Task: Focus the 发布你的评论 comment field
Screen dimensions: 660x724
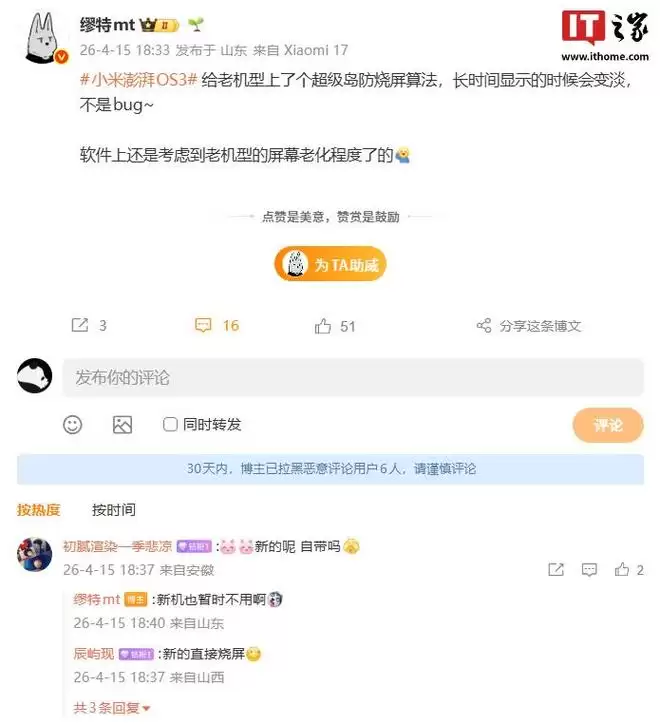Action: click(350, 378)
